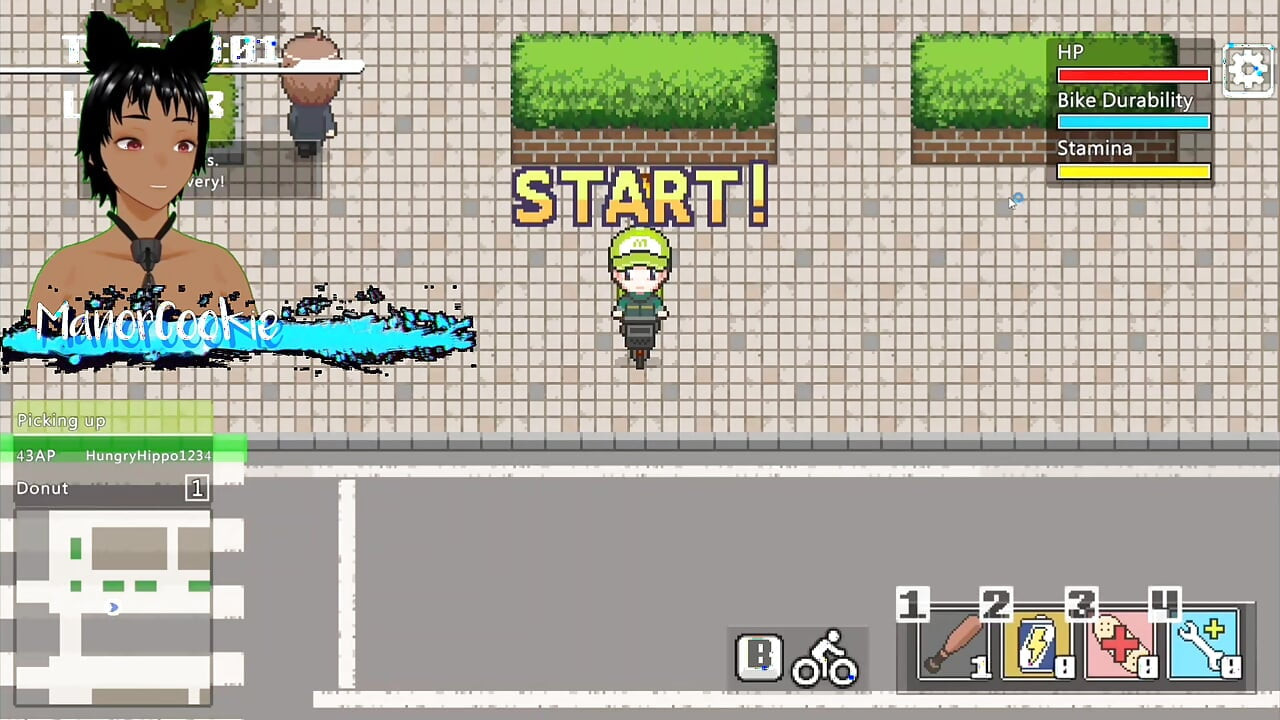Open the settings gear
This screenshot has width=1280, height=720.
(x=1247, y=70)
